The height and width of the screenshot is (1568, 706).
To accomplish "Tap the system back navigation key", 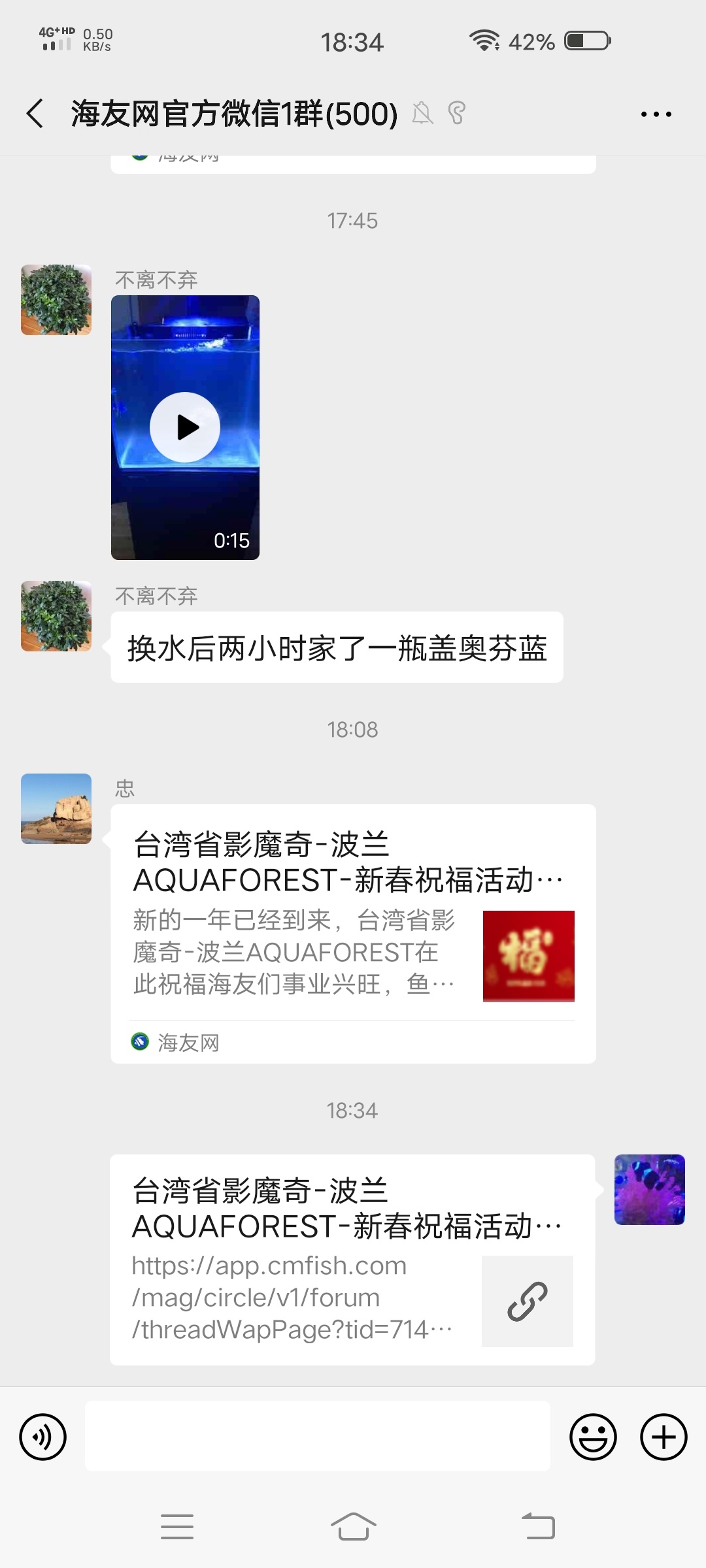I will (538, 1527).
